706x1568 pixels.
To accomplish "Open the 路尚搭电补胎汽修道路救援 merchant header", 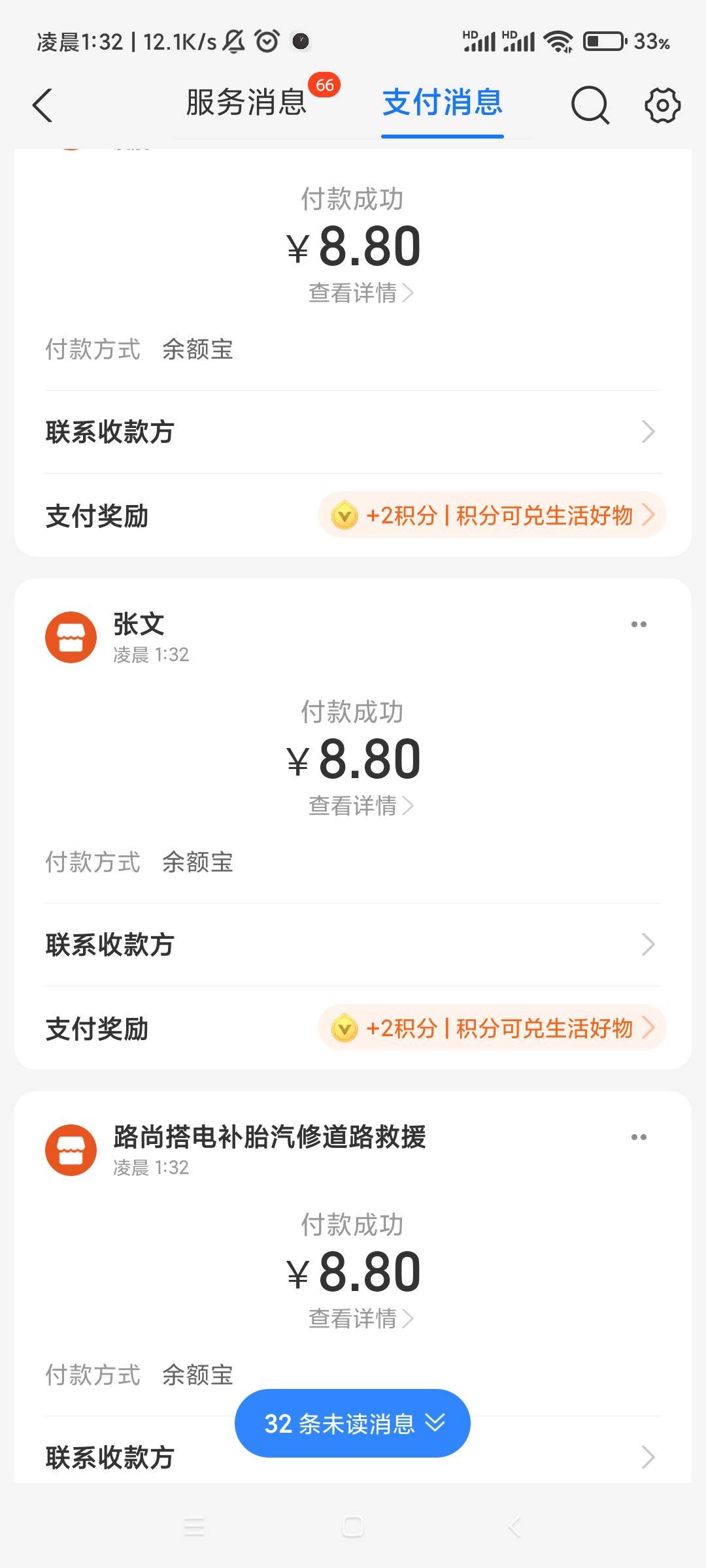I will 269,1137.
